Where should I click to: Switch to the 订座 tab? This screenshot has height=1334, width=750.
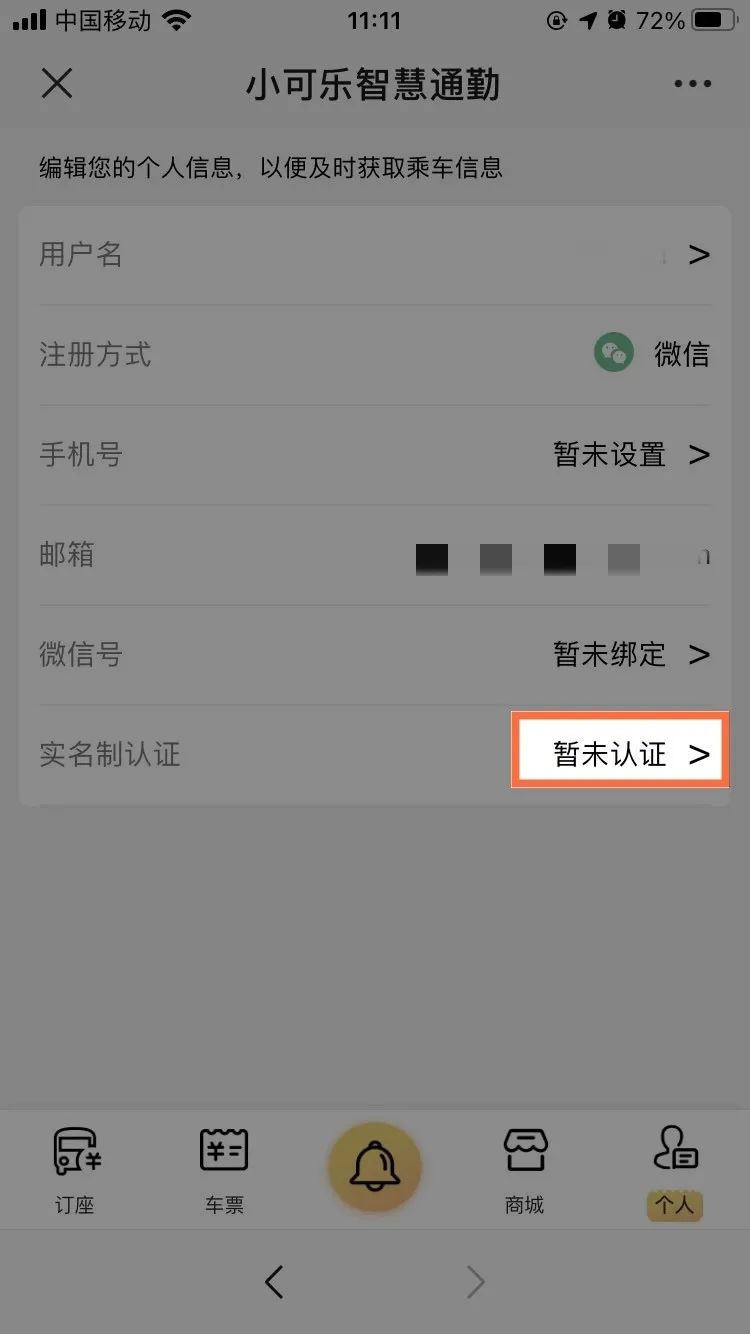click(76, 1170)
